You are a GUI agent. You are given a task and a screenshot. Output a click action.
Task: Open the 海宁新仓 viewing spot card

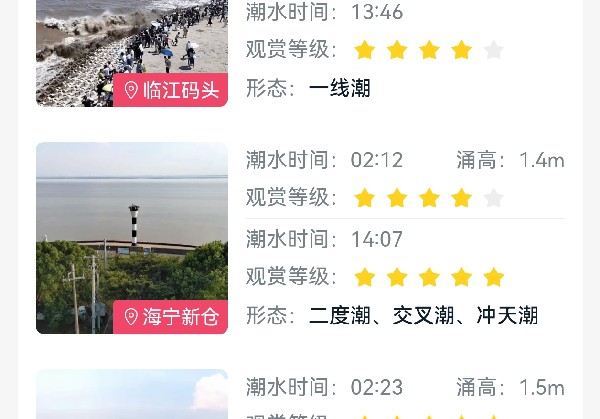click(132, 237)
